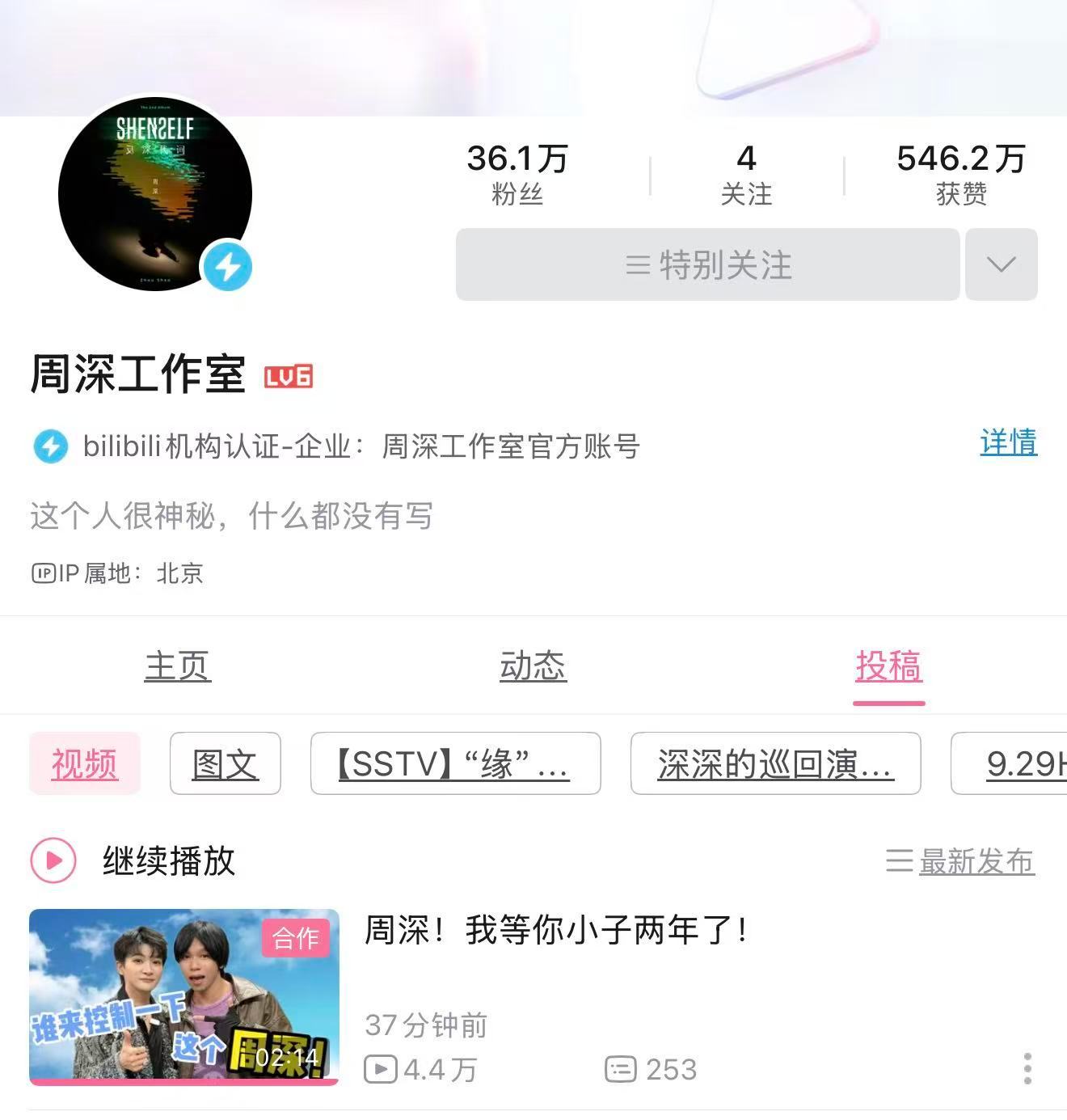
Task: Select the 深深的巡回演… filter chip
Action: coord(776,763)
